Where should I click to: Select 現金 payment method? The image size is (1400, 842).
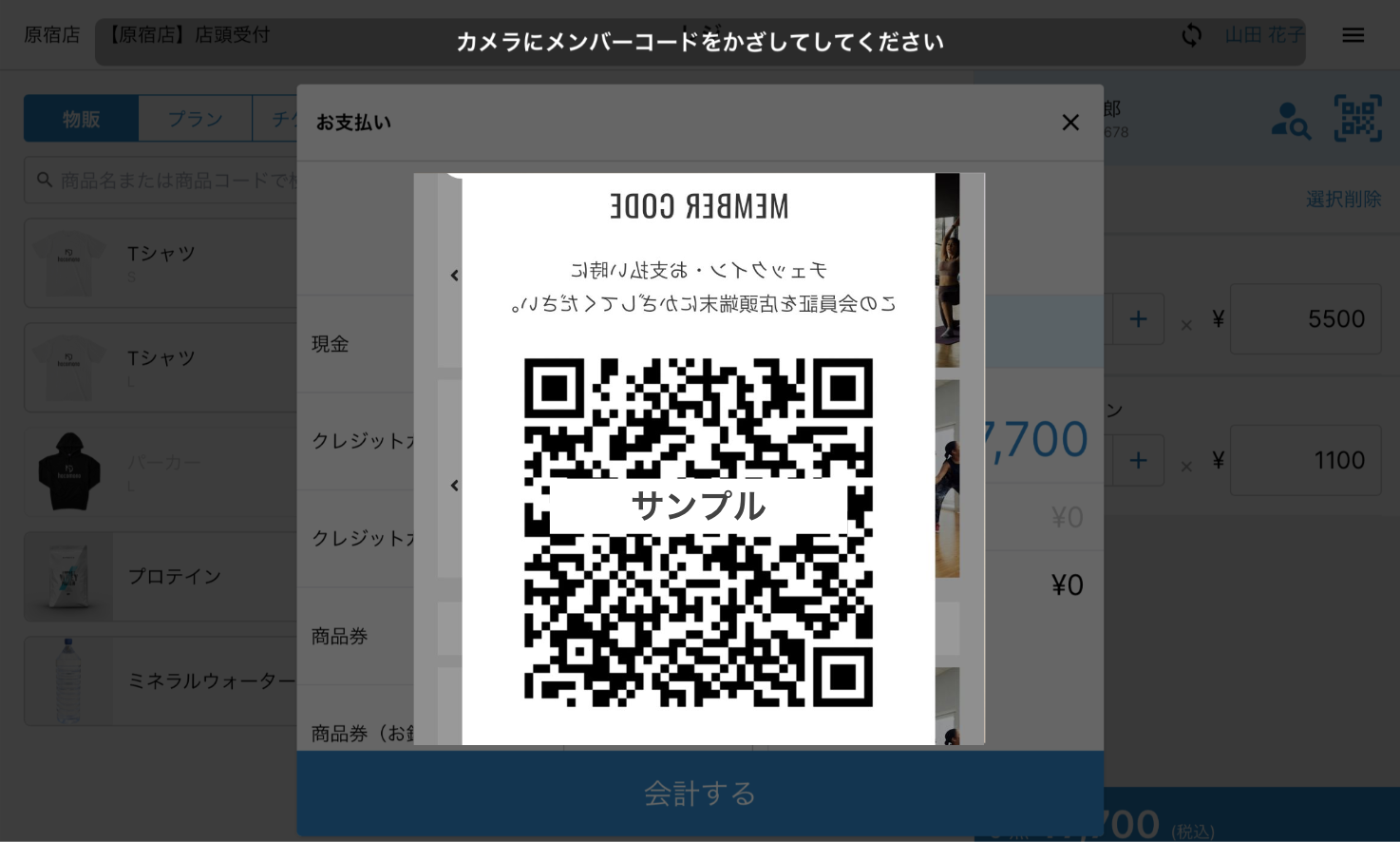(x=331, y=344)
